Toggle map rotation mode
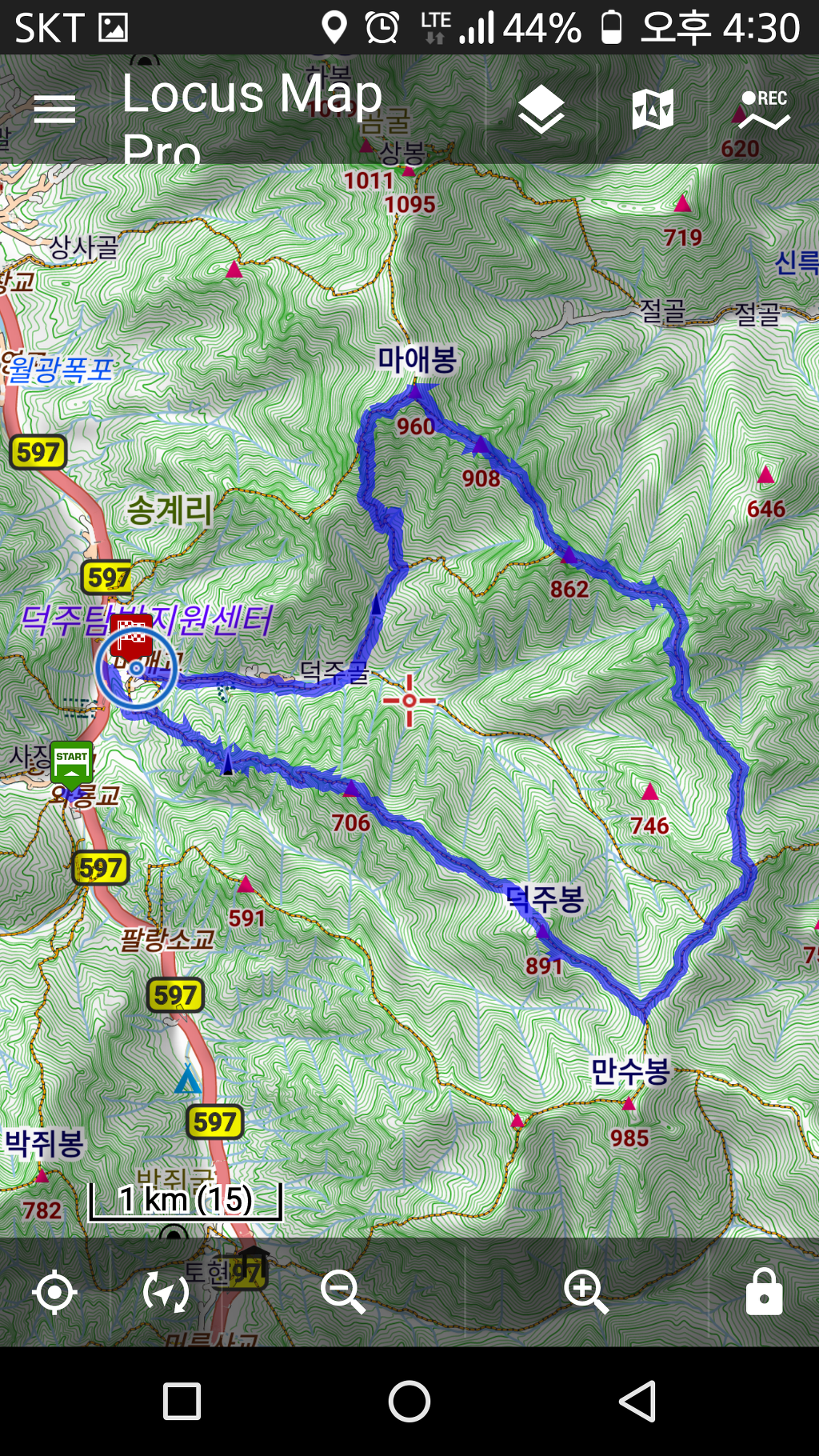Screen dimensions: 819x1456 [x=166, y=1291]
